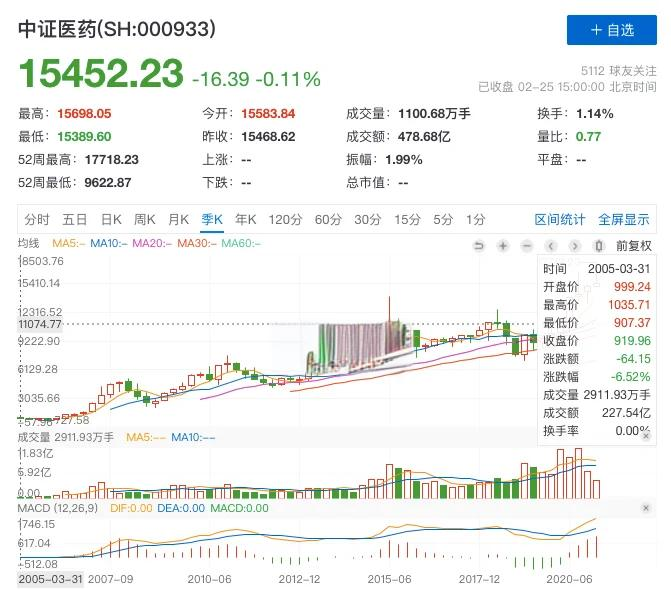Viewport: 671px width, 589px height.
Task: Show the 30分 chart
Action: click(367, 219)
